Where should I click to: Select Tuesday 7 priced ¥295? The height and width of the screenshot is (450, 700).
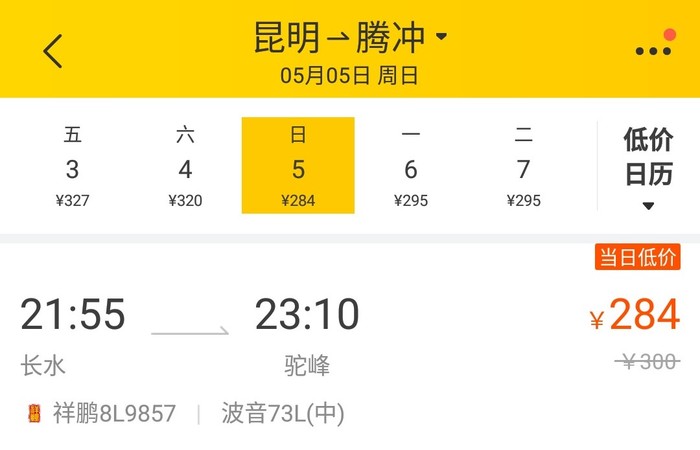pos(523,166)
